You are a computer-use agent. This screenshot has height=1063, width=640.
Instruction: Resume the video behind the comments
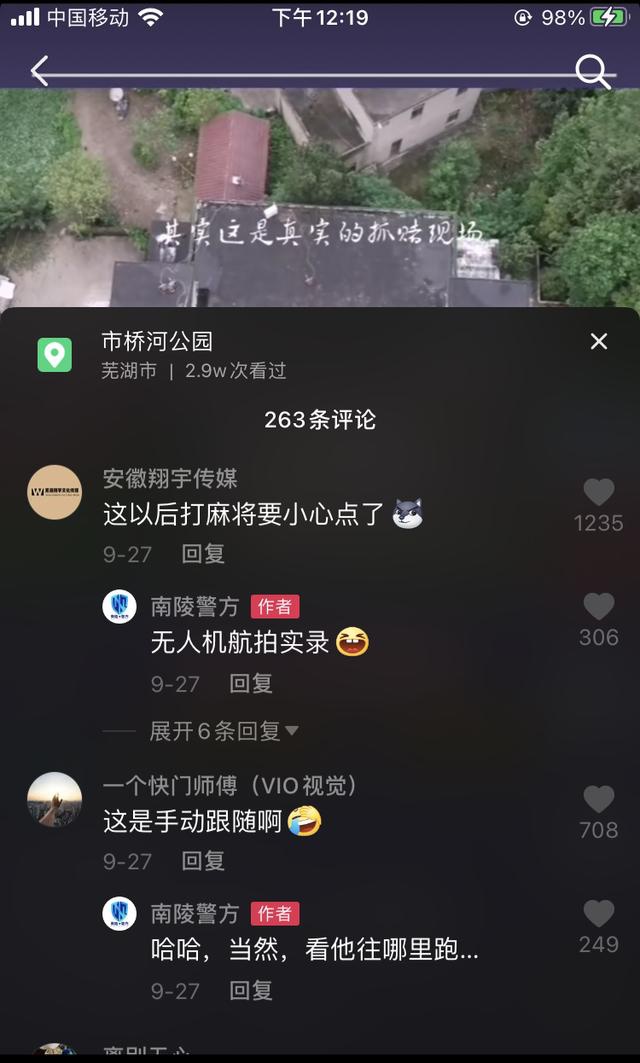click(320, 200)
